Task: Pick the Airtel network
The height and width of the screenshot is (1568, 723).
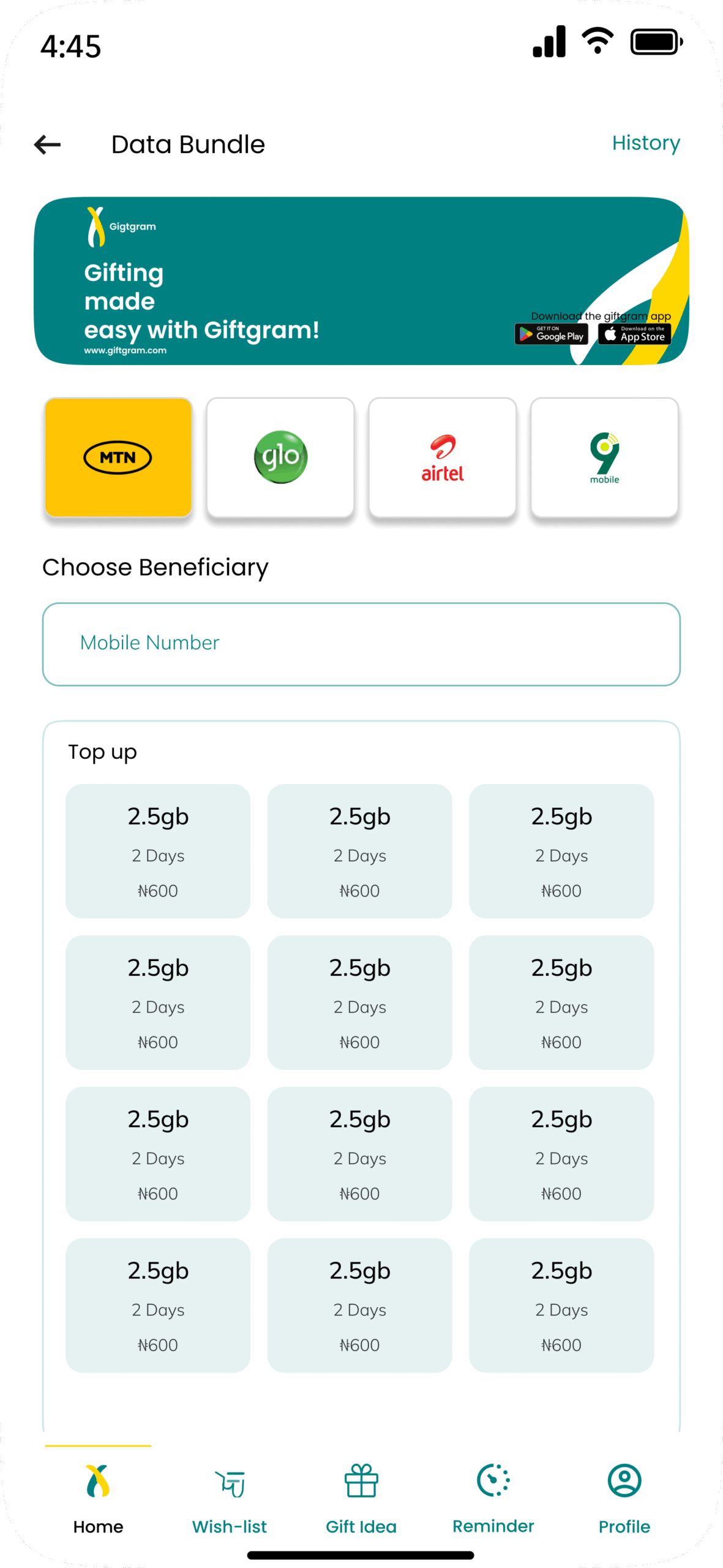Action: pos(443,458)
